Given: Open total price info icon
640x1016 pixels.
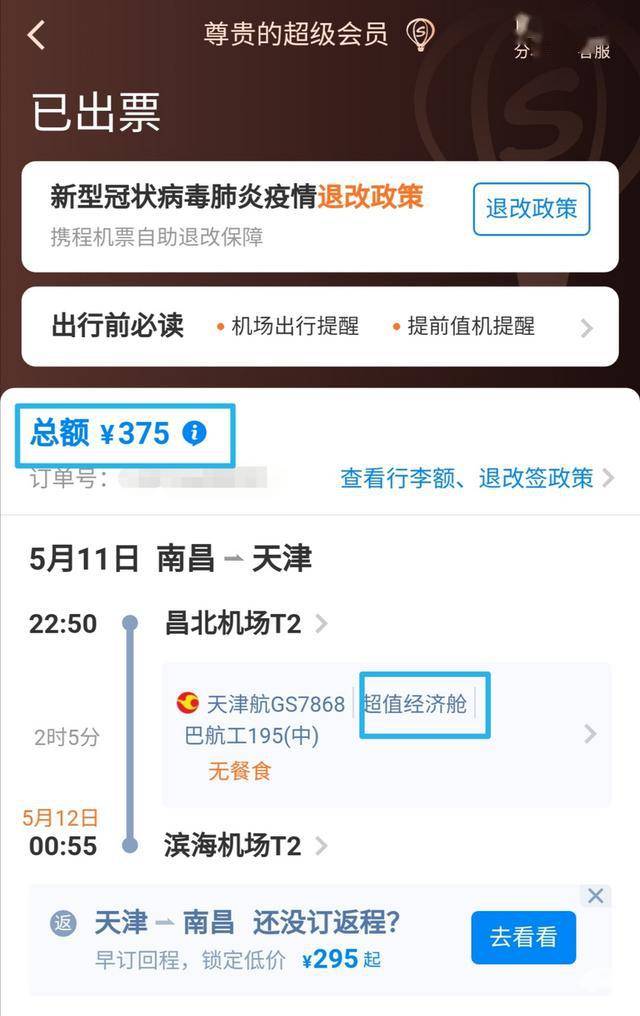Looking at the screenshot, I should click(x=195, y=433).
